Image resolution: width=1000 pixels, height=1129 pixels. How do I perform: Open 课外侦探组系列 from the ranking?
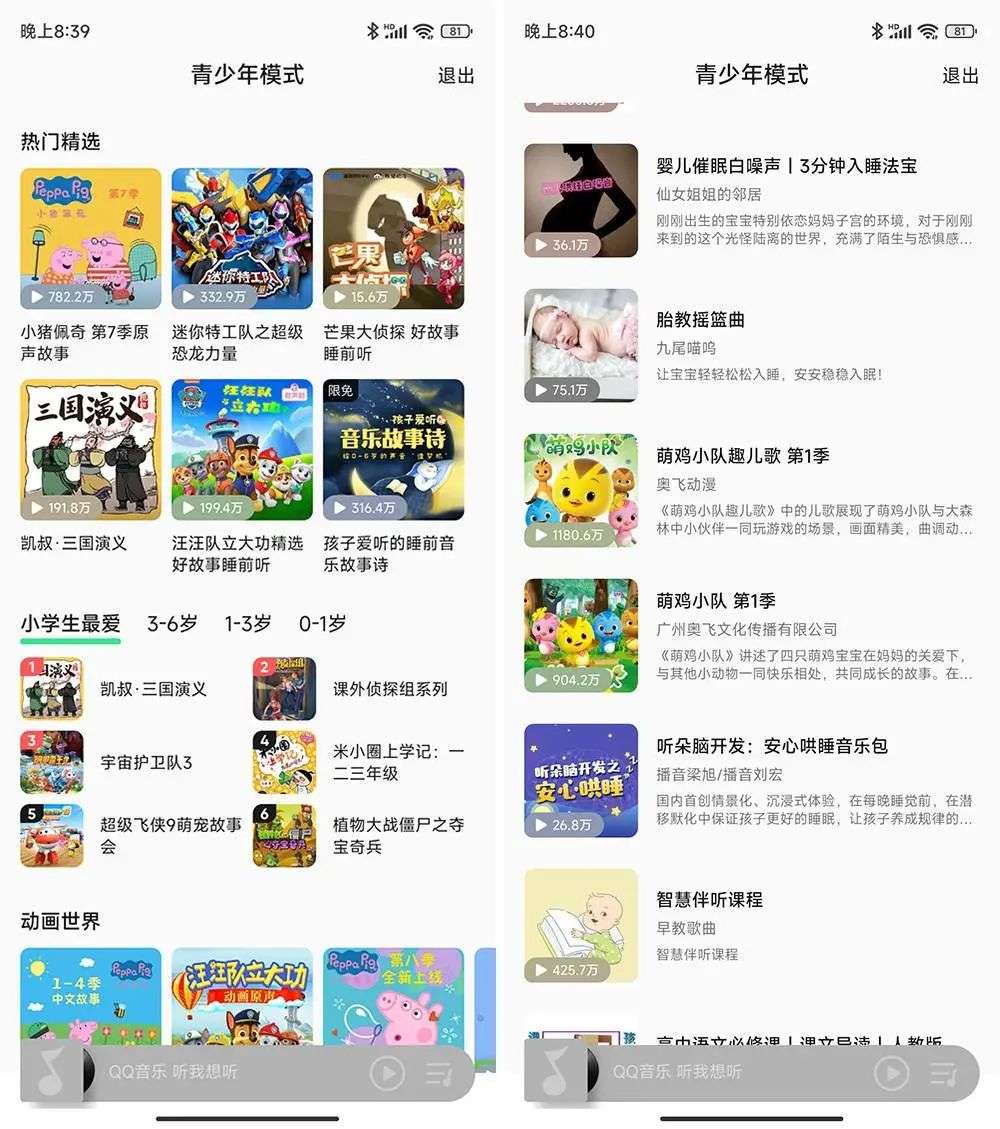pyautogui.click(x=389, y=689)
